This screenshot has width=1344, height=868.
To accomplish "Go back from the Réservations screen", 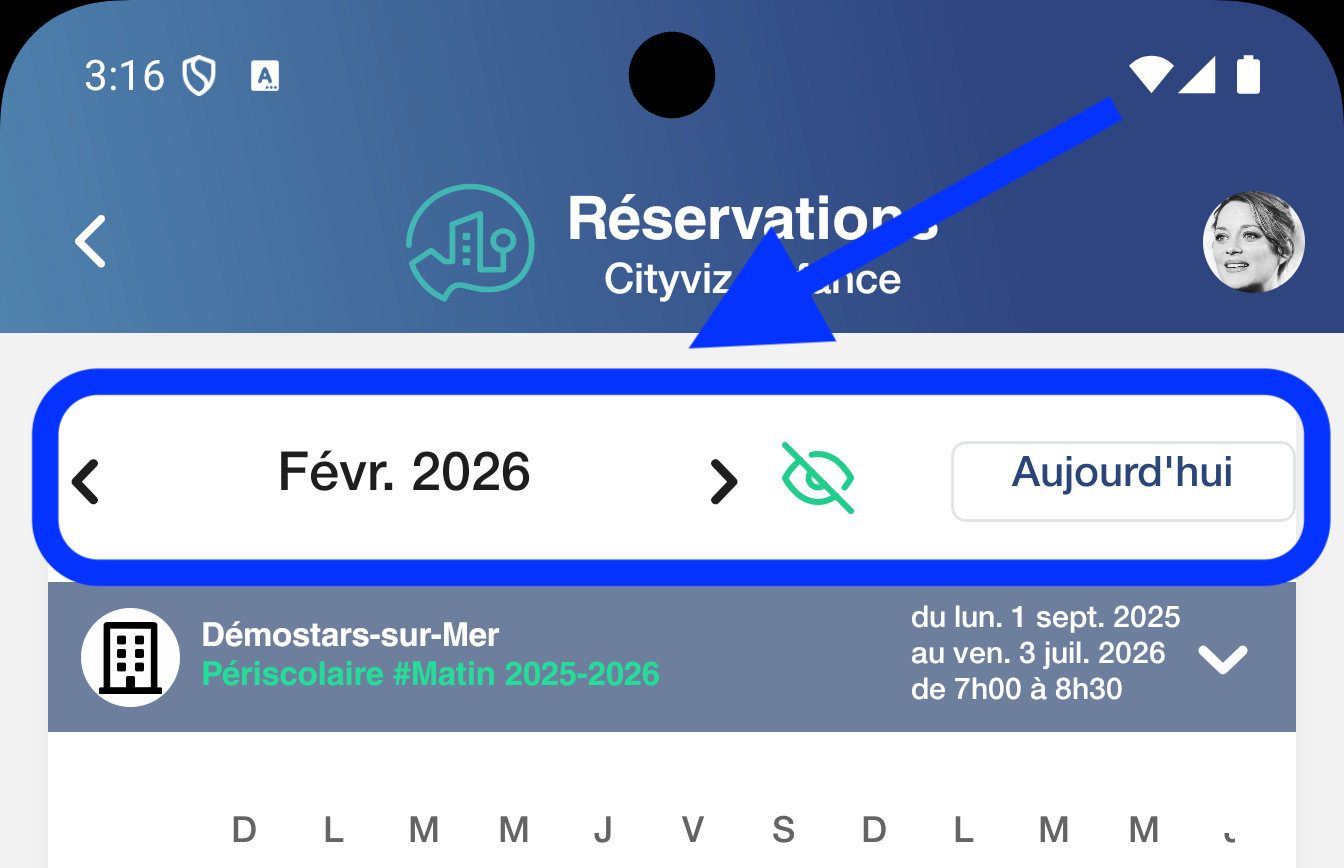I will pyautogui.click(x=91, y=242).
